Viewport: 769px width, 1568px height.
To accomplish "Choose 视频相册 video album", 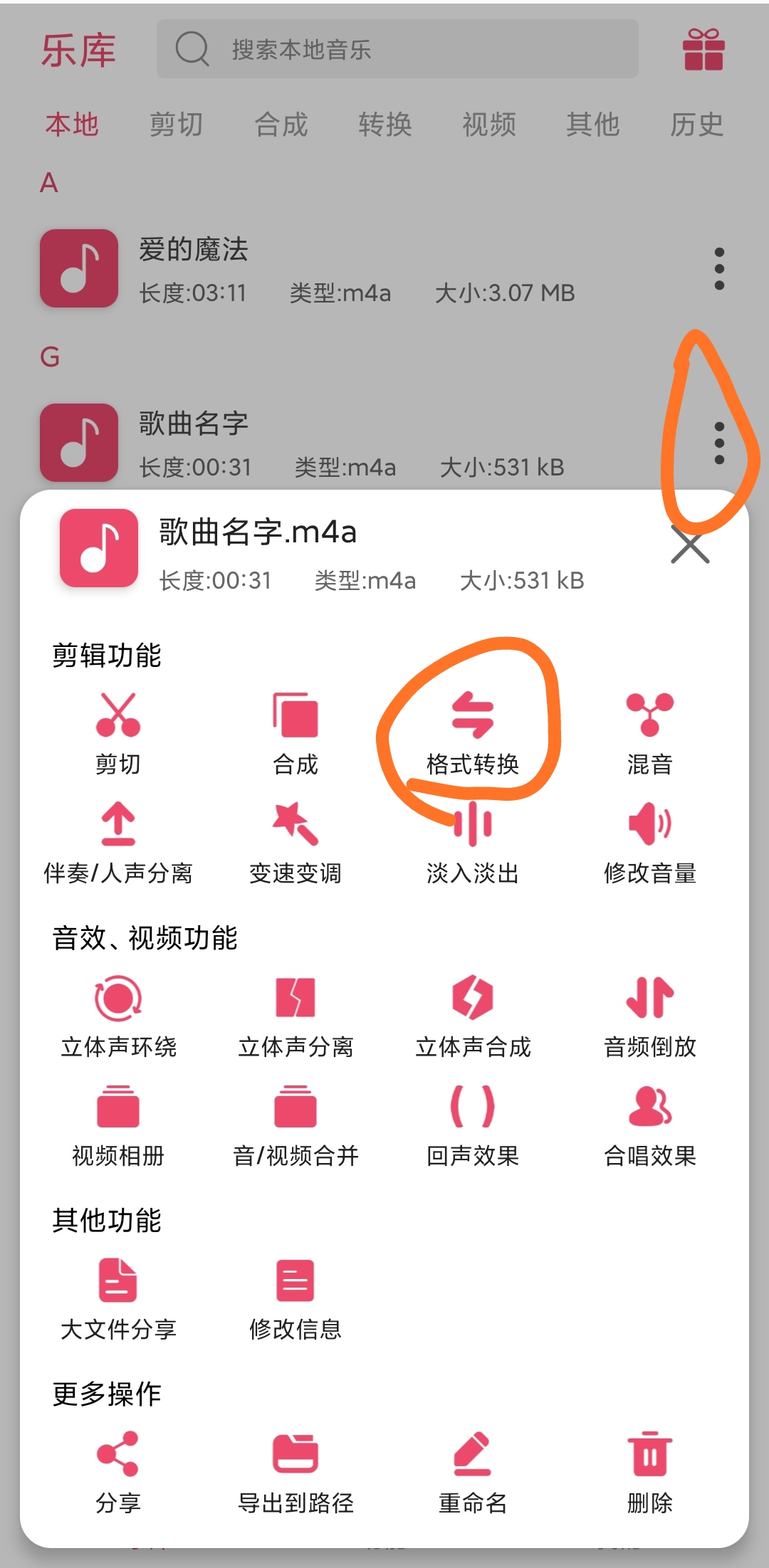I will pos(118,1125).
